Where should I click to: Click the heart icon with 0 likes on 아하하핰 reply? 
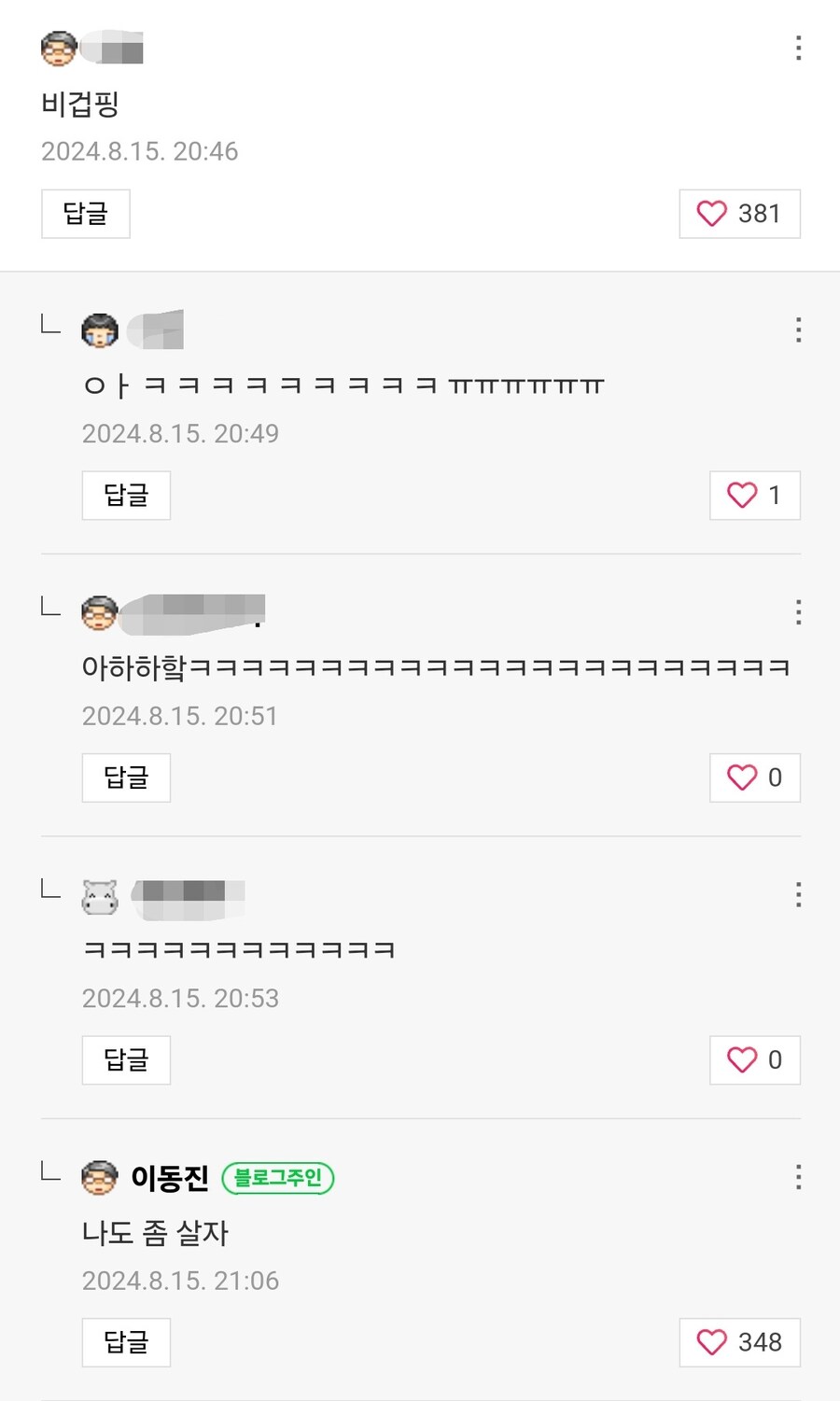point(742,778)
